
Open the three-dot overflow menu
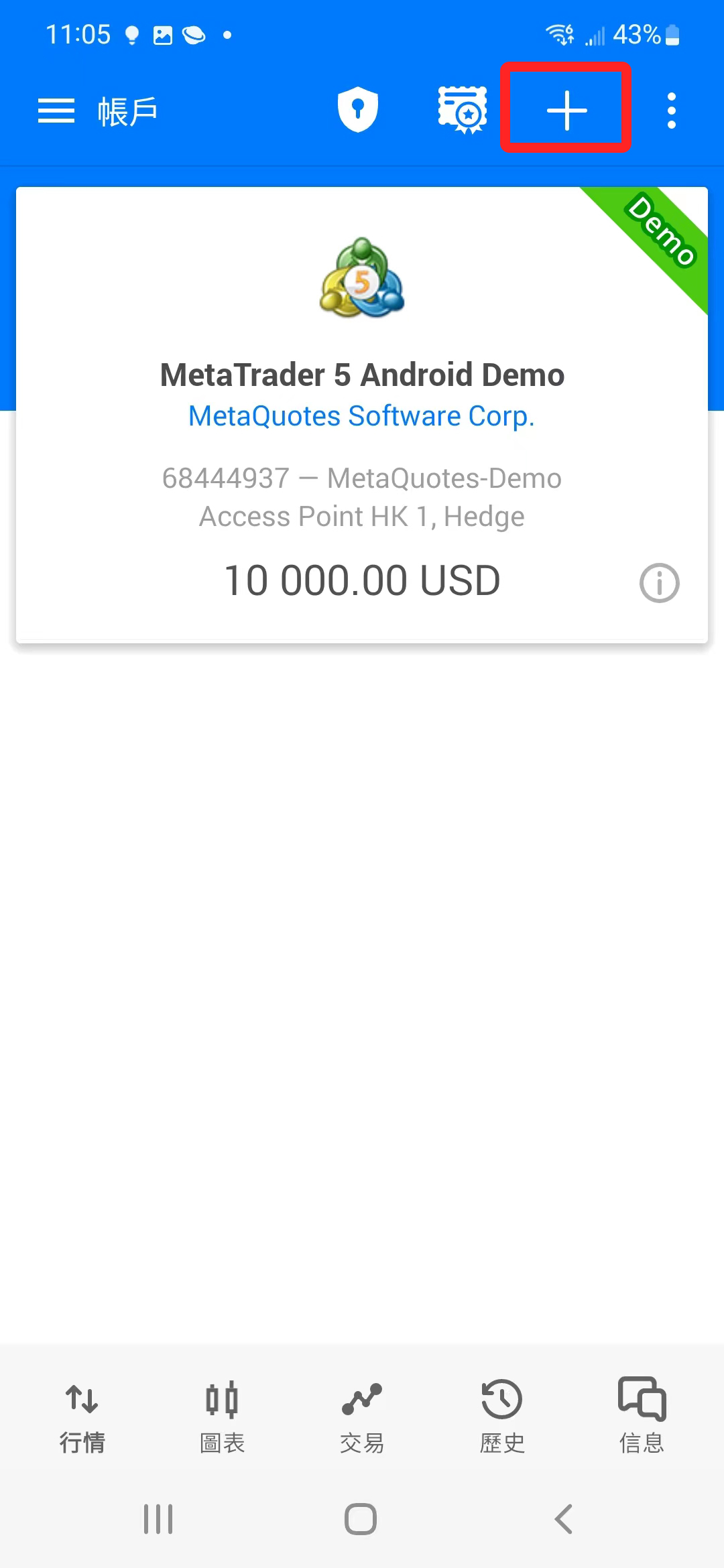coord(671,111)
